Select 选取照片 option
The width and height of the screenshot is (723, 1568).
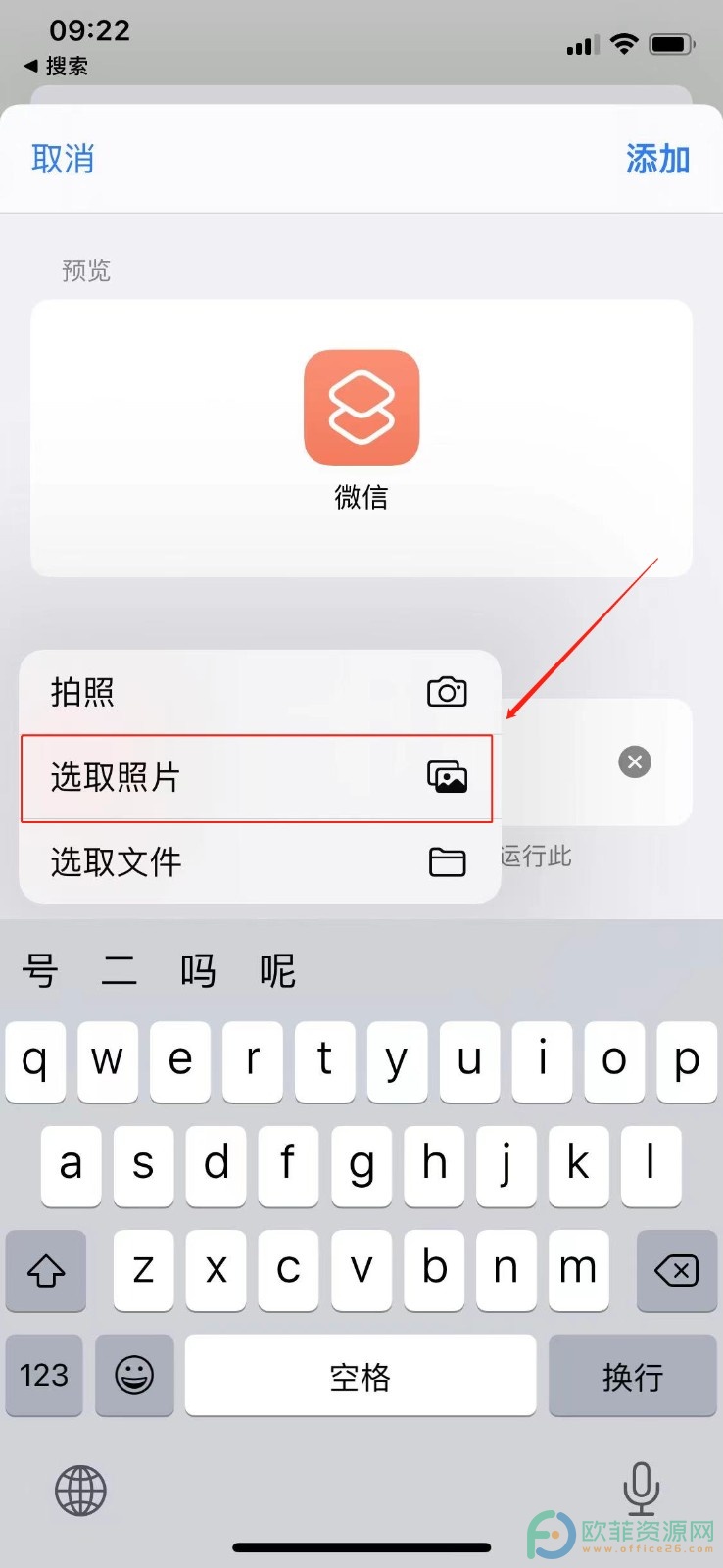257,778
